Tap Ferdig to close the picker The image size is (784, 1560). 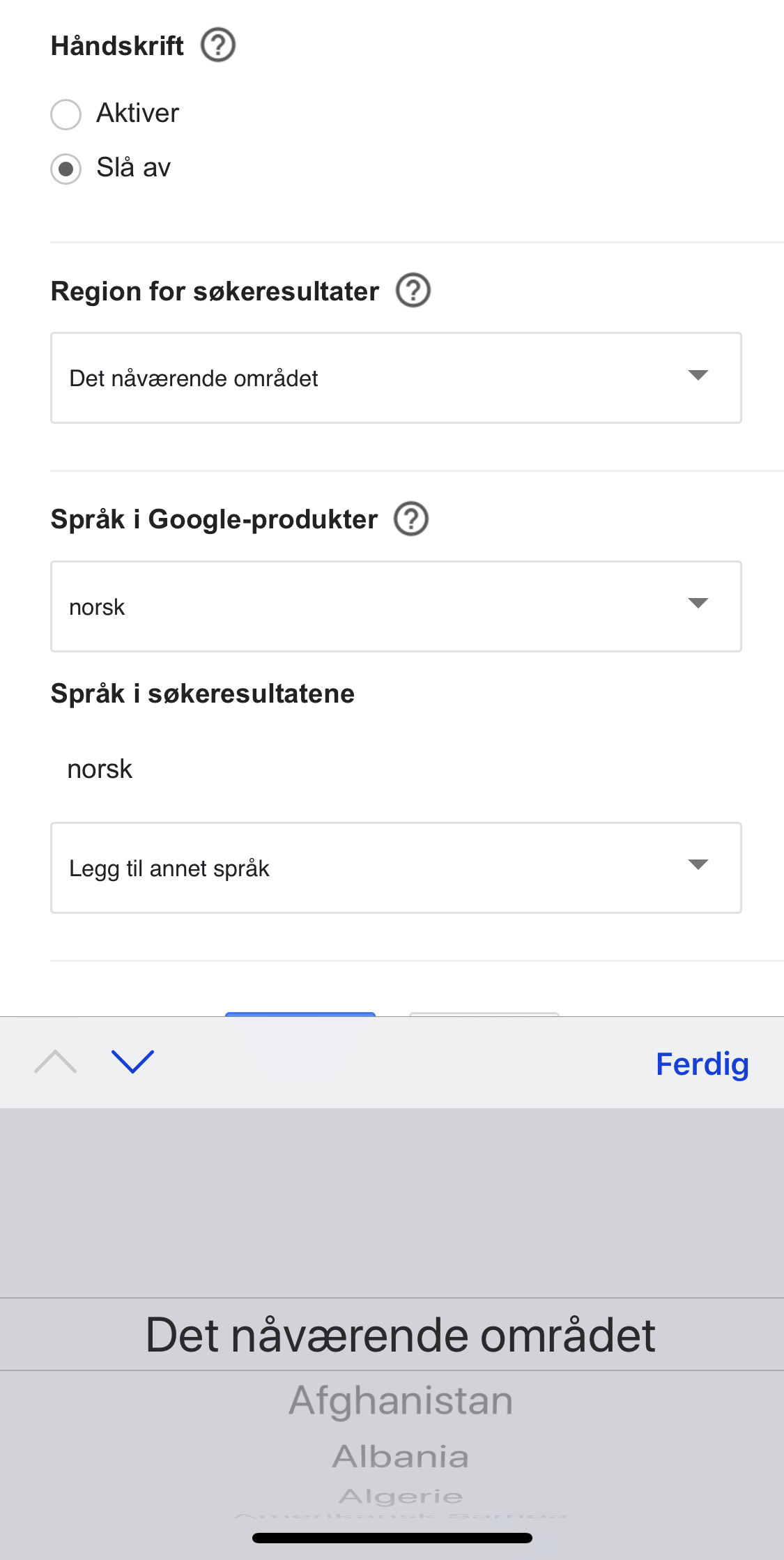coord(702,1064)
